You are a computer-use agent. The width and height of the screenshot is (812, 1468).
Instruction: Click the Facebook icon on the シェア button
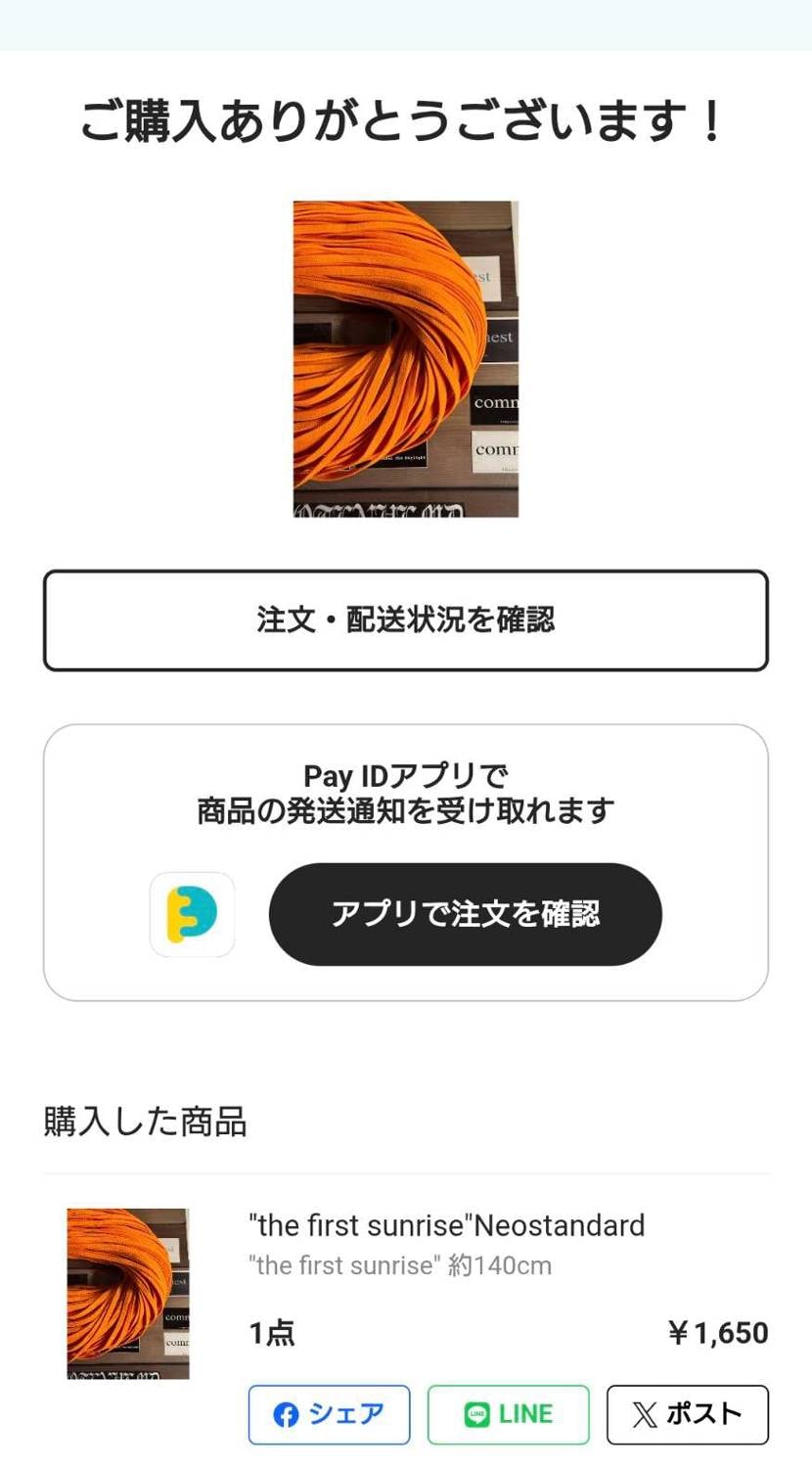[287, 1414]
